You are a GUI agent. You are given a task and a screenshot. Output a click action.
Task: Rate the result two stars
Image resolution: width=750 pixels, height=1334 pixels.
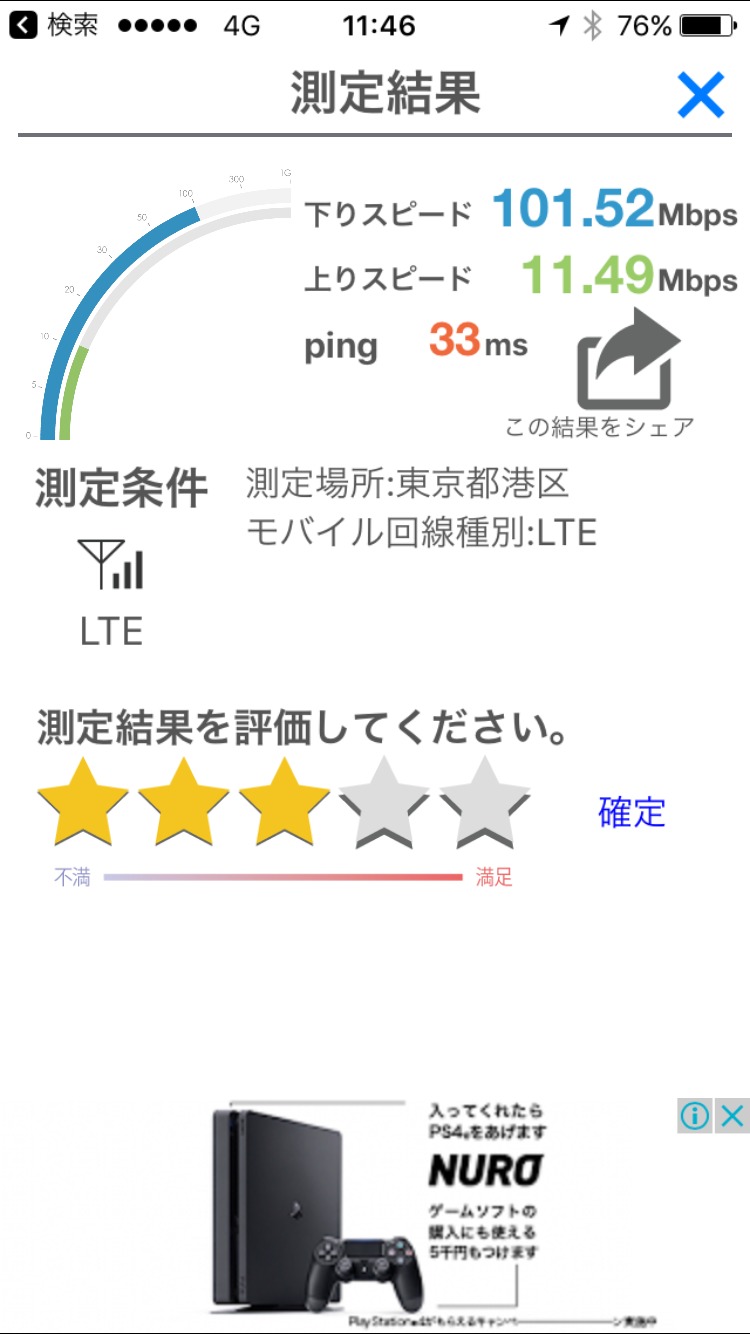coord(184,801)
